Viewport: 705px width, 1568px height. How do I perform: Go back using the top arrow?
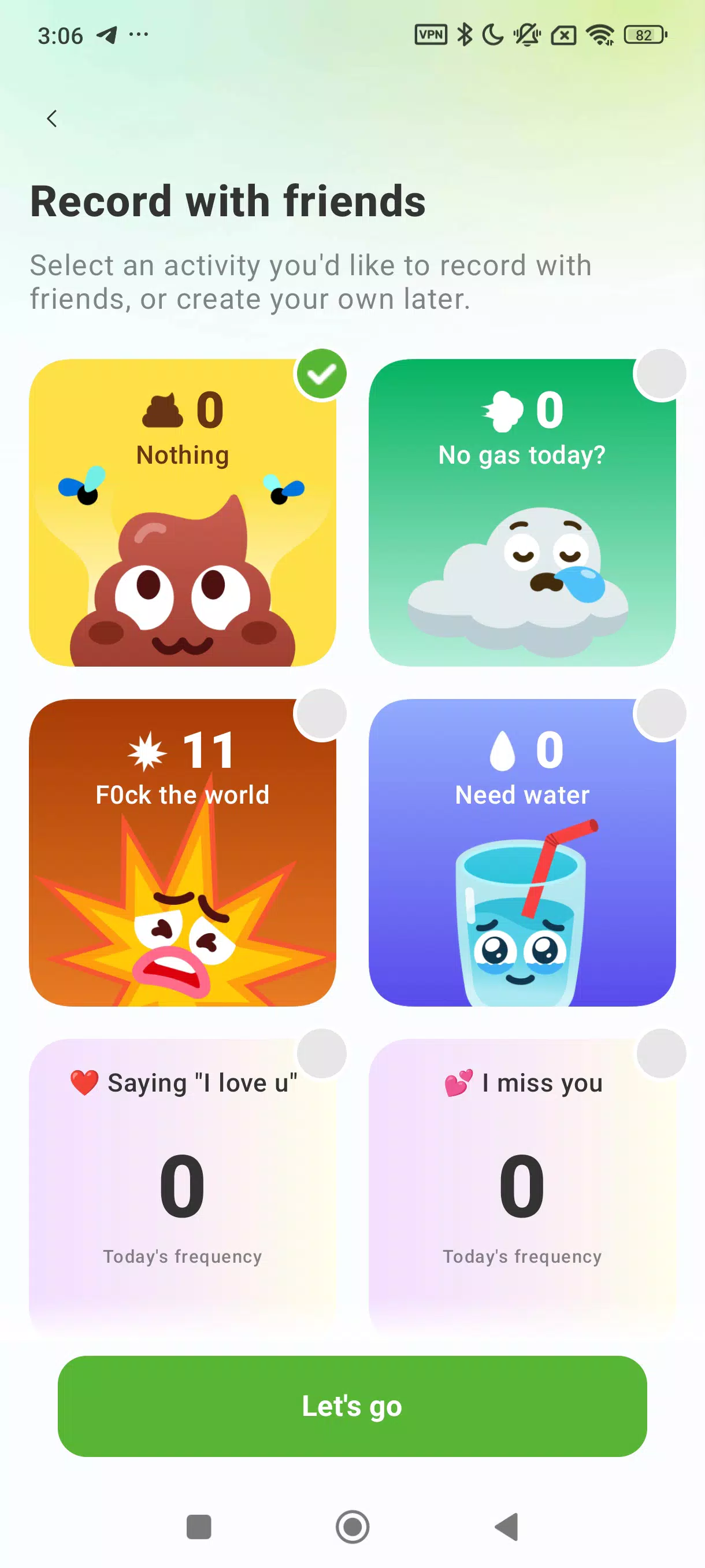(x=53, y=119)
